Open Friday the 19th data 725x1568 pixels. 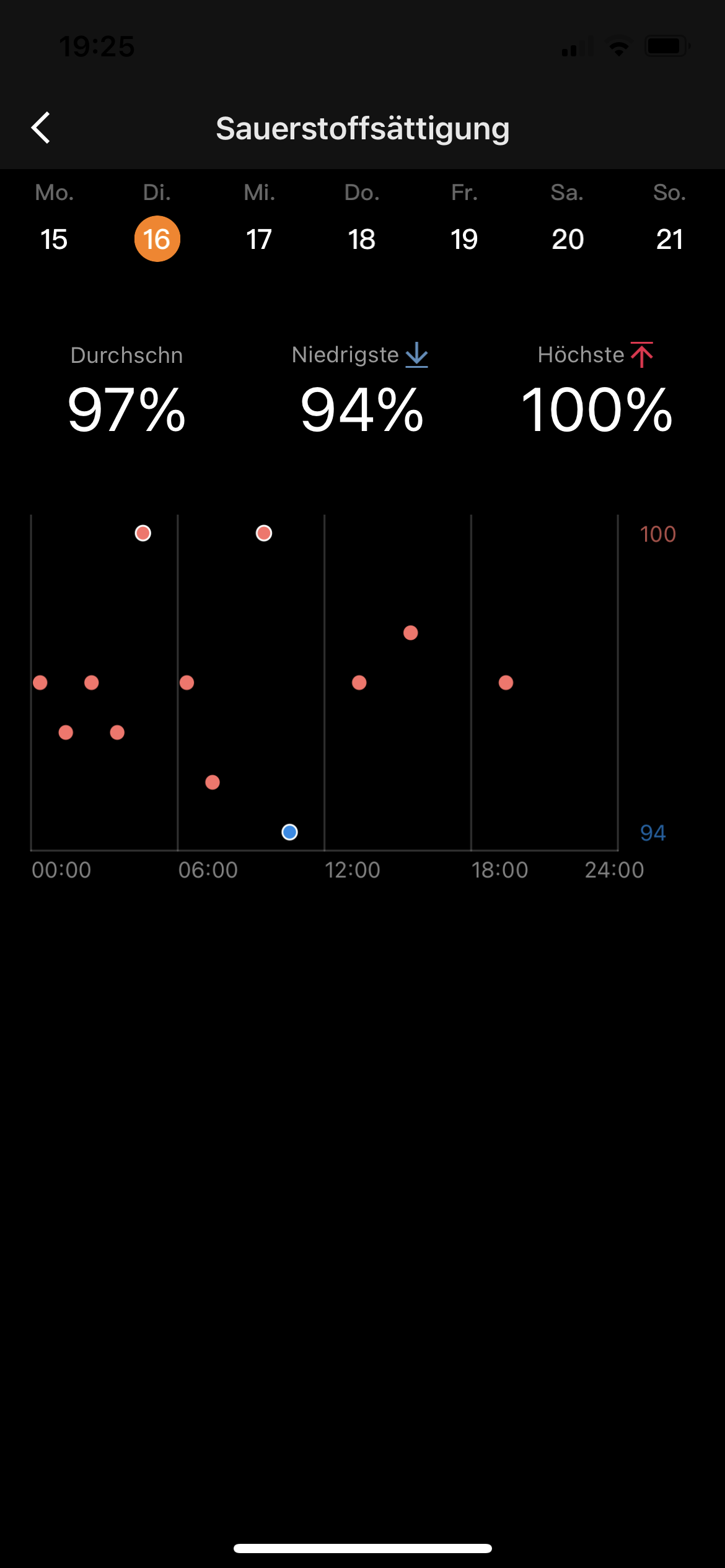coord(464,238)
